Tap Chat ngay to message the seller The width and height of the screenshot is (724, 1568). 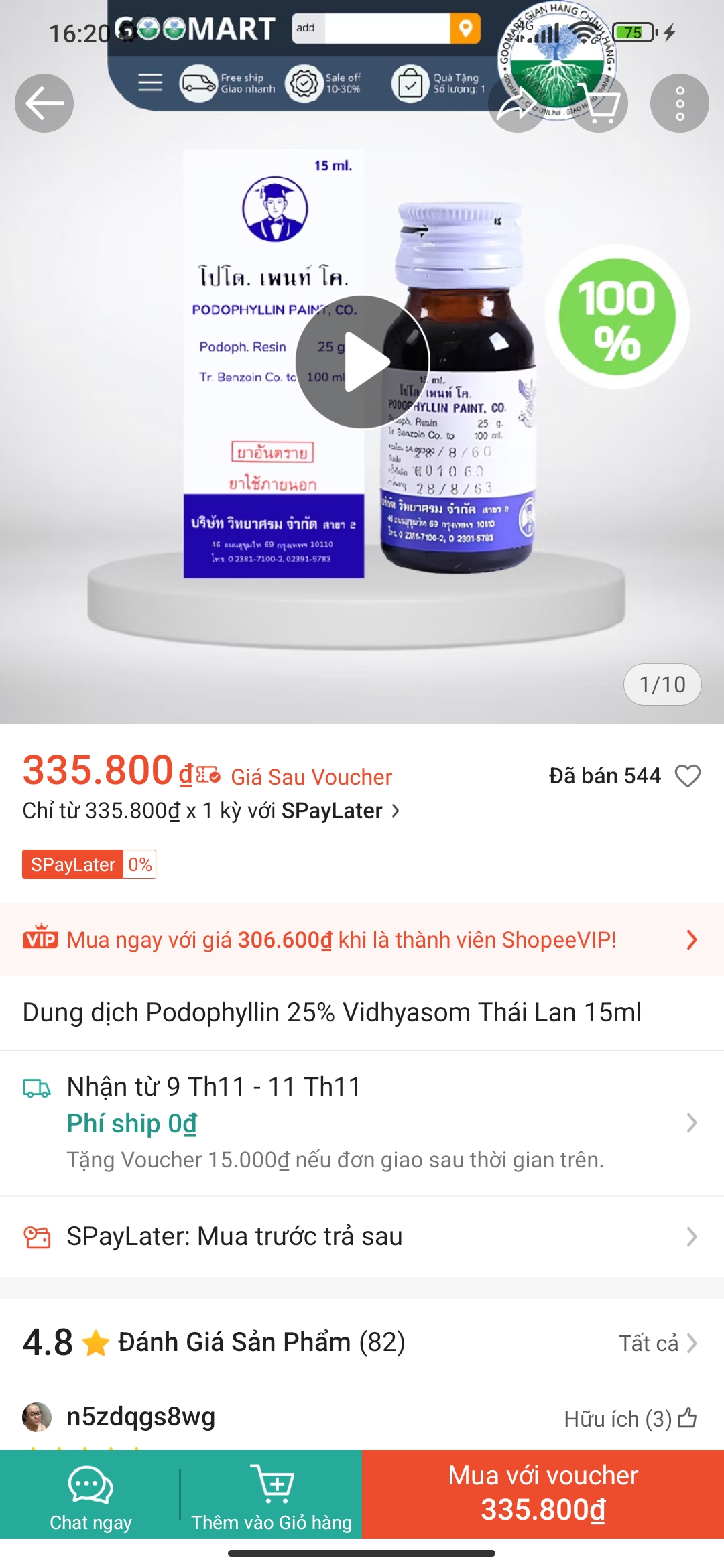coord(89,1494)
